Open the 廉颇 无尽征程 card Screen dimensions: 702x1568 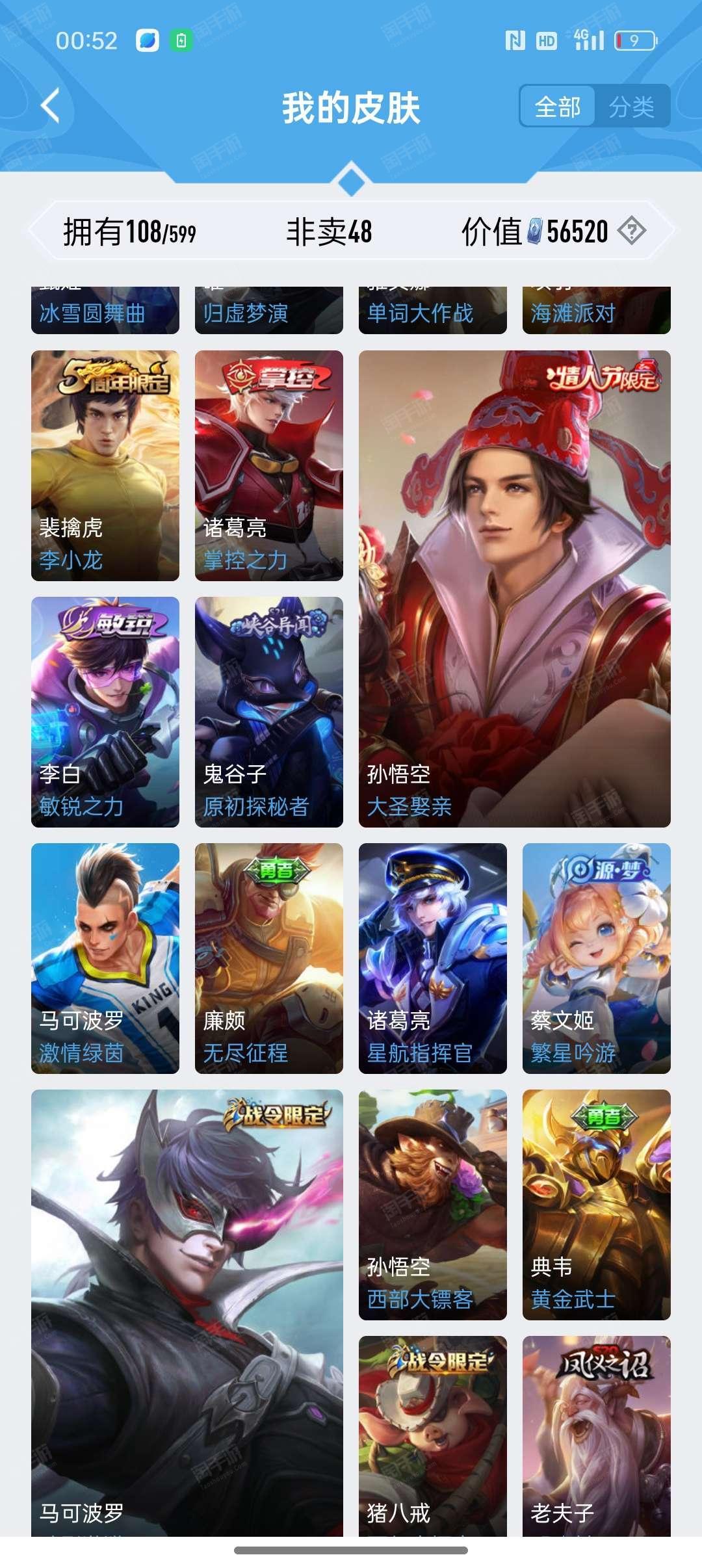point(269,958)
